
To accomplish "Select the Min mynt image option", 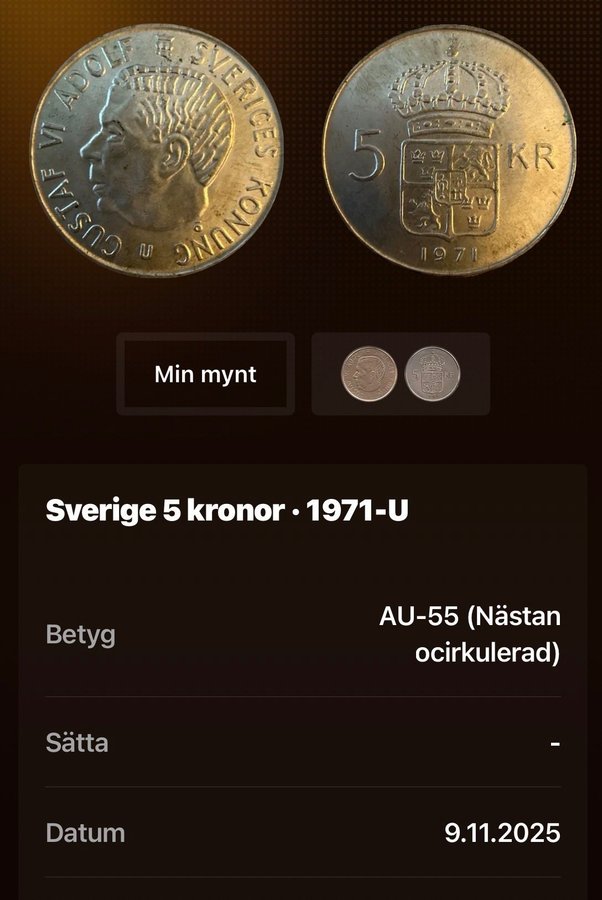I will 205,374.
